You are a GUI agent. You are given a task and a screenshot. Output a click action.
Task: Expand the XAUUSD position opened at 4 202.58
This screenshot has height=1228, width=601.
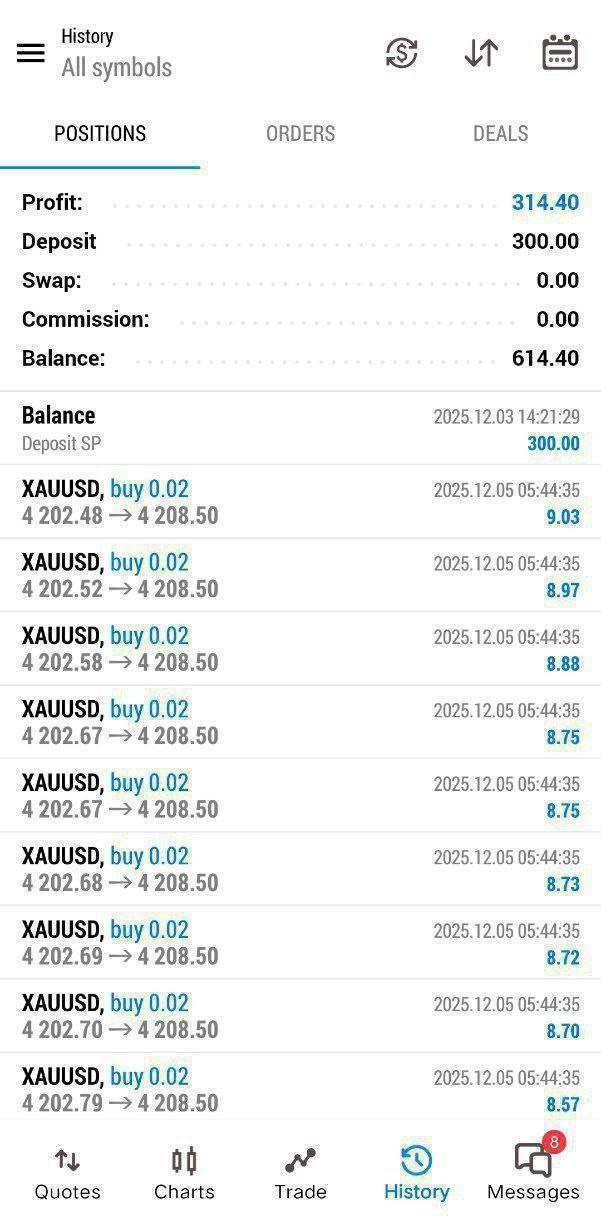(x=300, y=649)
